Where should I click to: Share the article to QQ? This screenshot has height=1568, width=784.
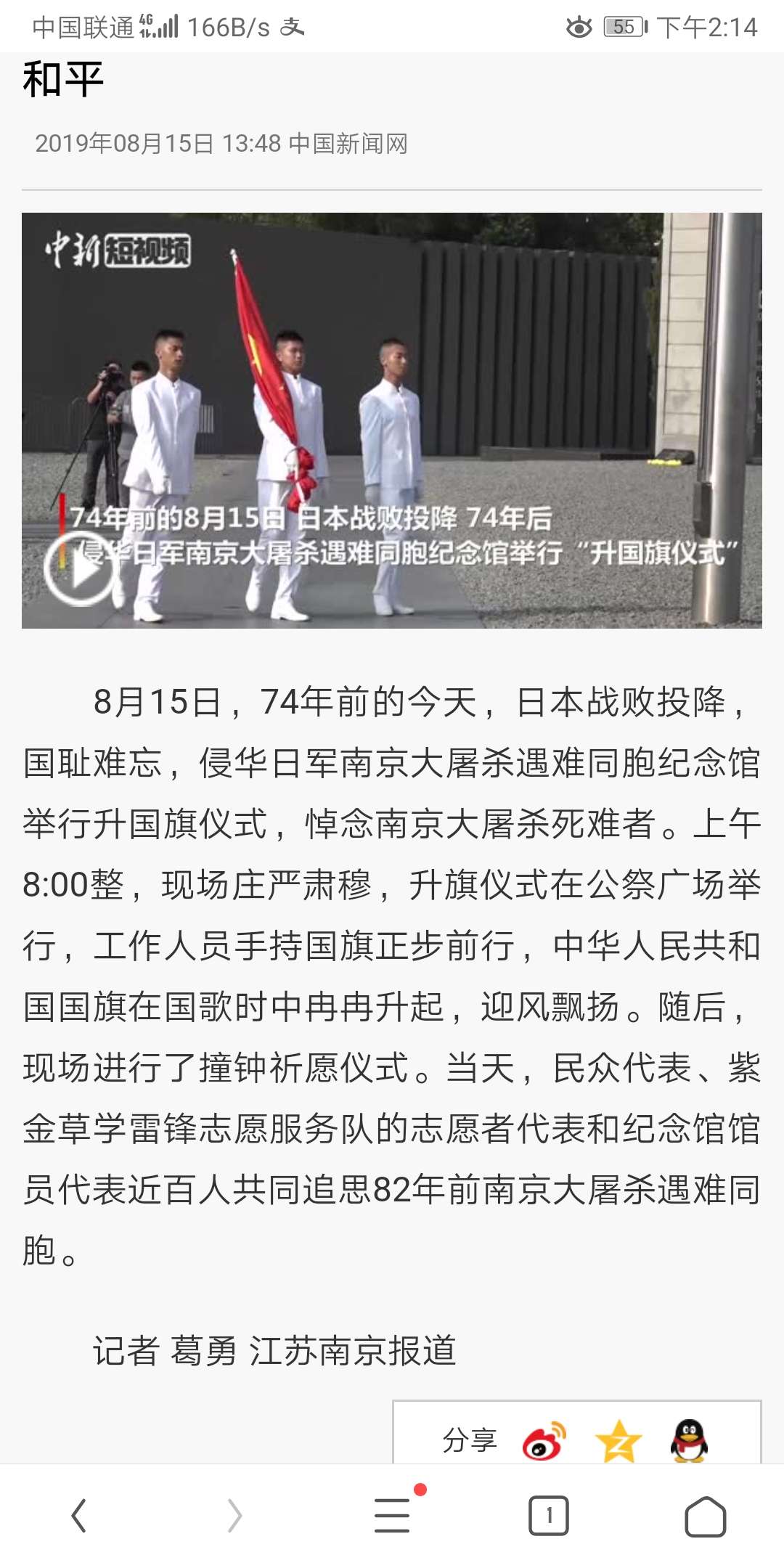(x=688, y=1440)
